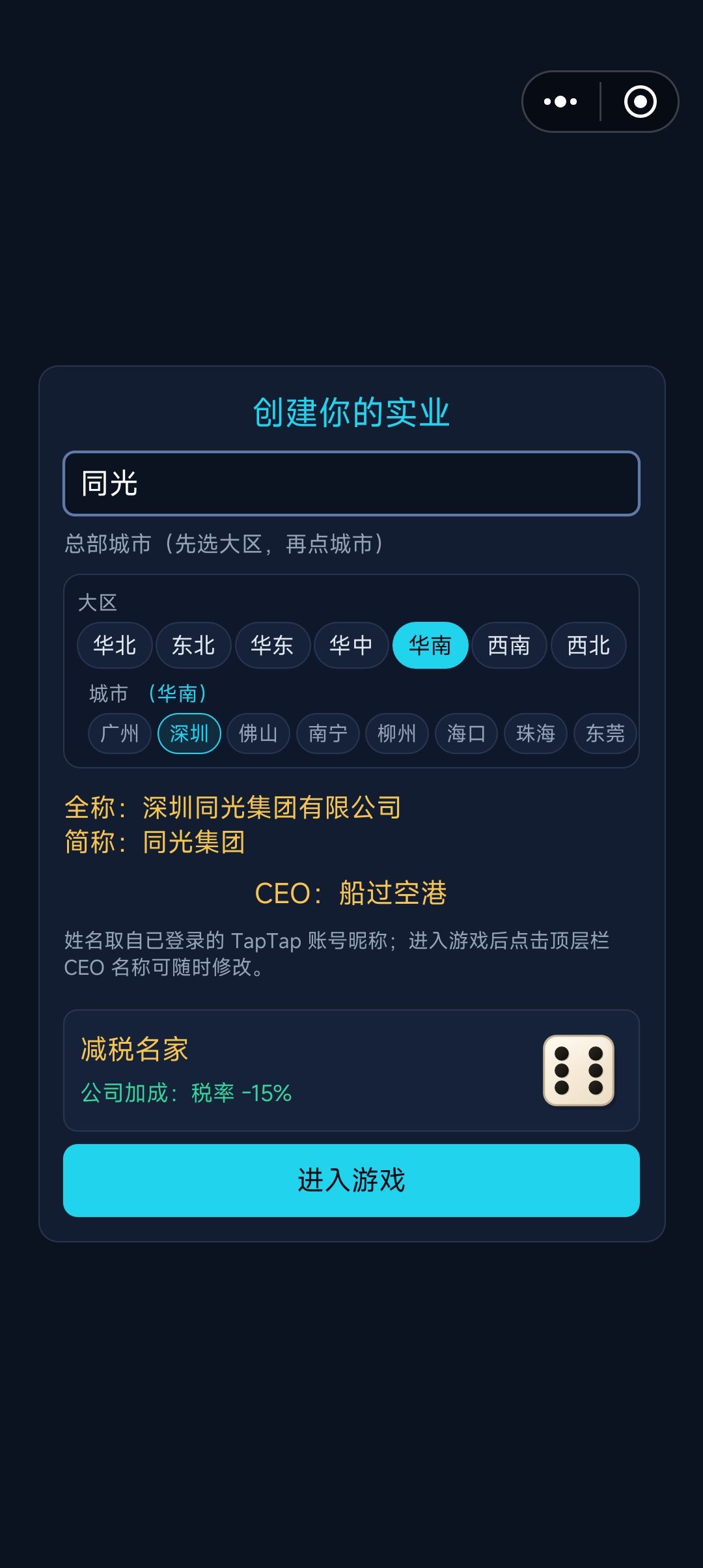Select the 东北 region chip
The width and height of the screenshot is (703, 1568).
click(x=193, y=645)
